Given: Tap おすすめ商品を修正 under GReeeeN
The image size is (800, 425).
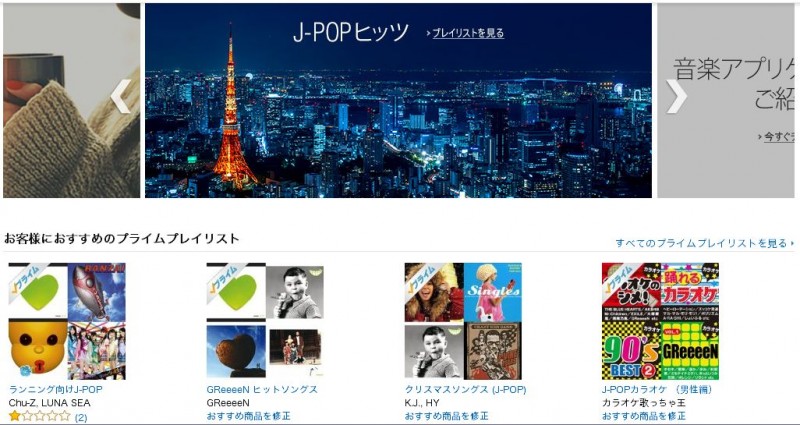Looking at the screenshot, I should (249, 416).
